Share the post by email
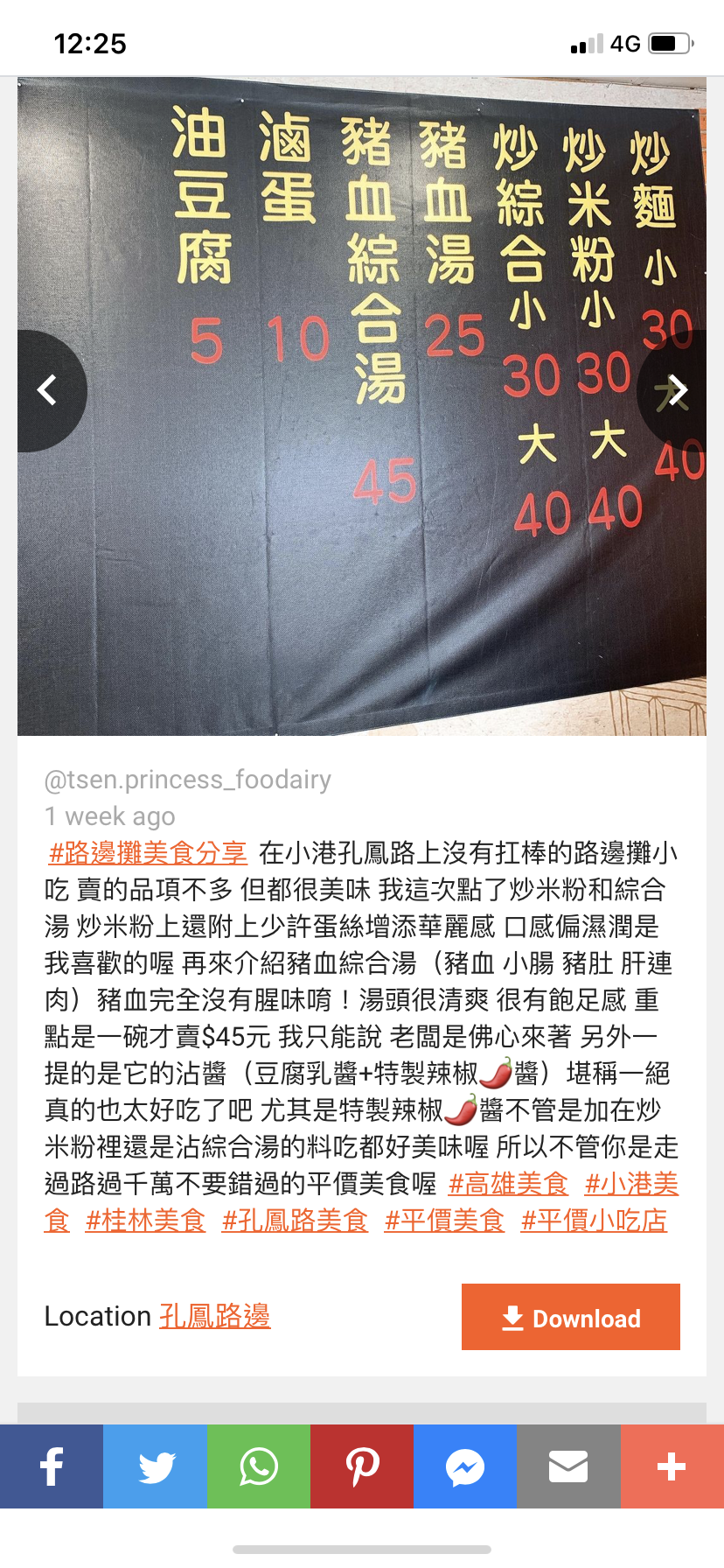 tap(568, 1466)
